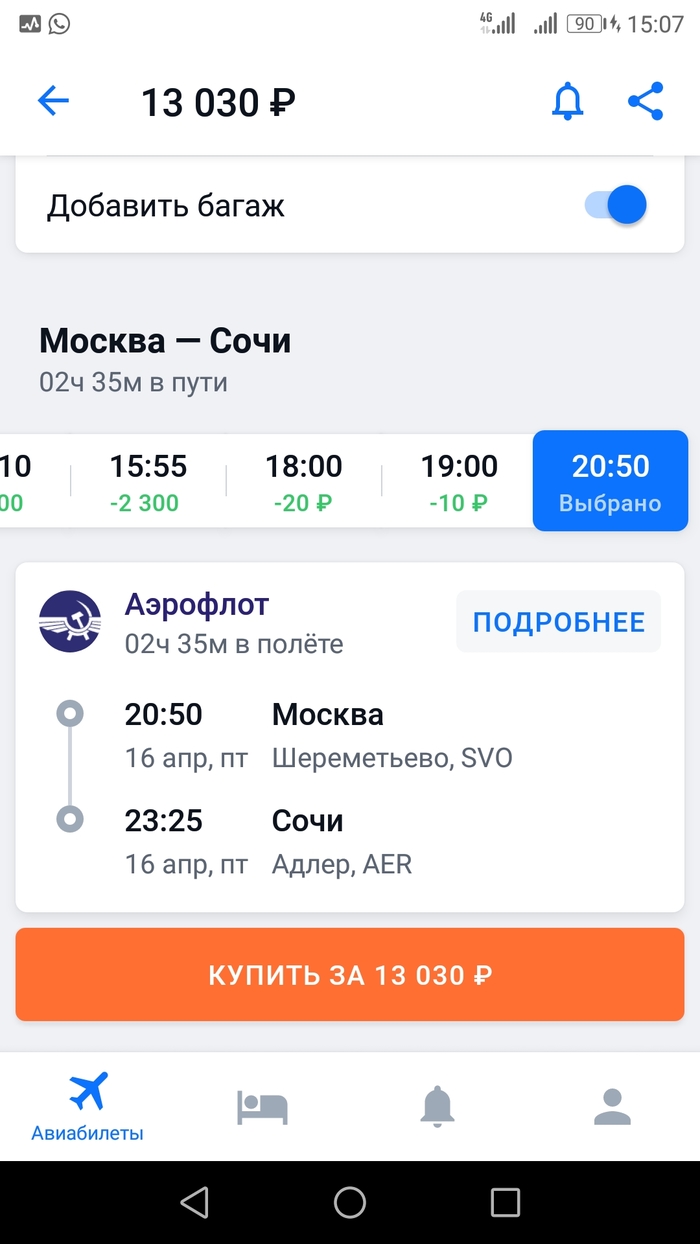Choose the 18:00 departure option
Viewport: 700px width, 1244px height.
tap(303, 481)
